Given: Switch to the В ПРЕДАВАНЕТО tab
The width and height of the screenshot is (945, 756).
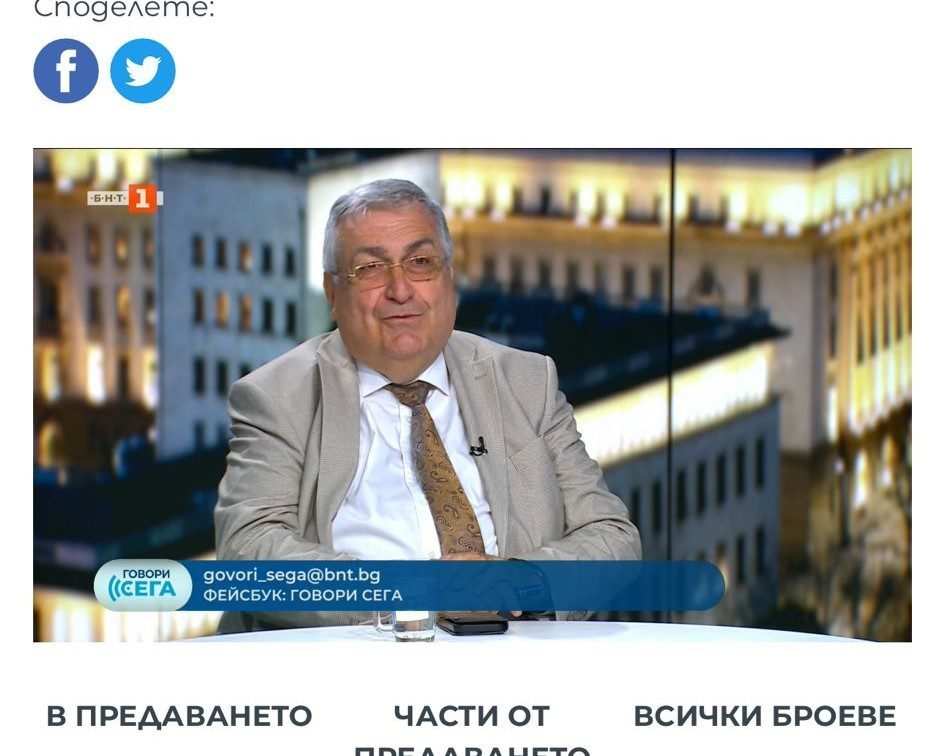Looking at the screenshot, I should coord(179,717).
